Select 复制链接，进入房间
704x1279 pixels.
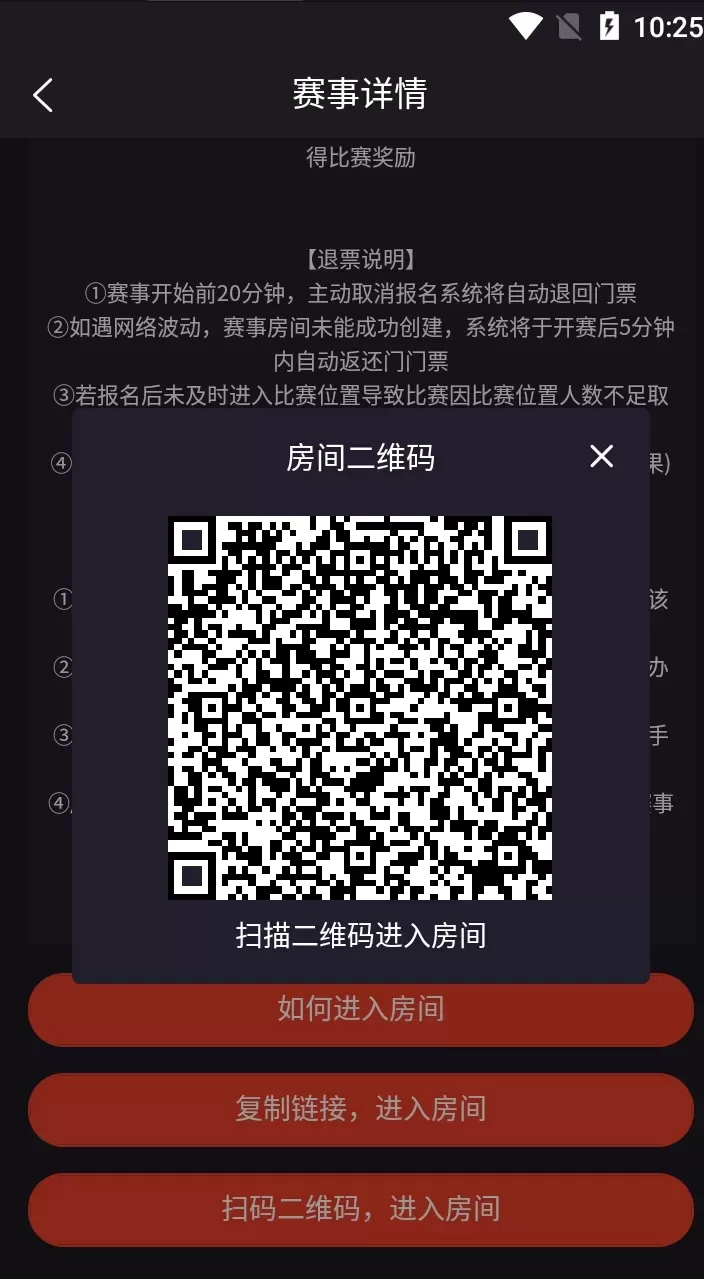point(360,1109)
